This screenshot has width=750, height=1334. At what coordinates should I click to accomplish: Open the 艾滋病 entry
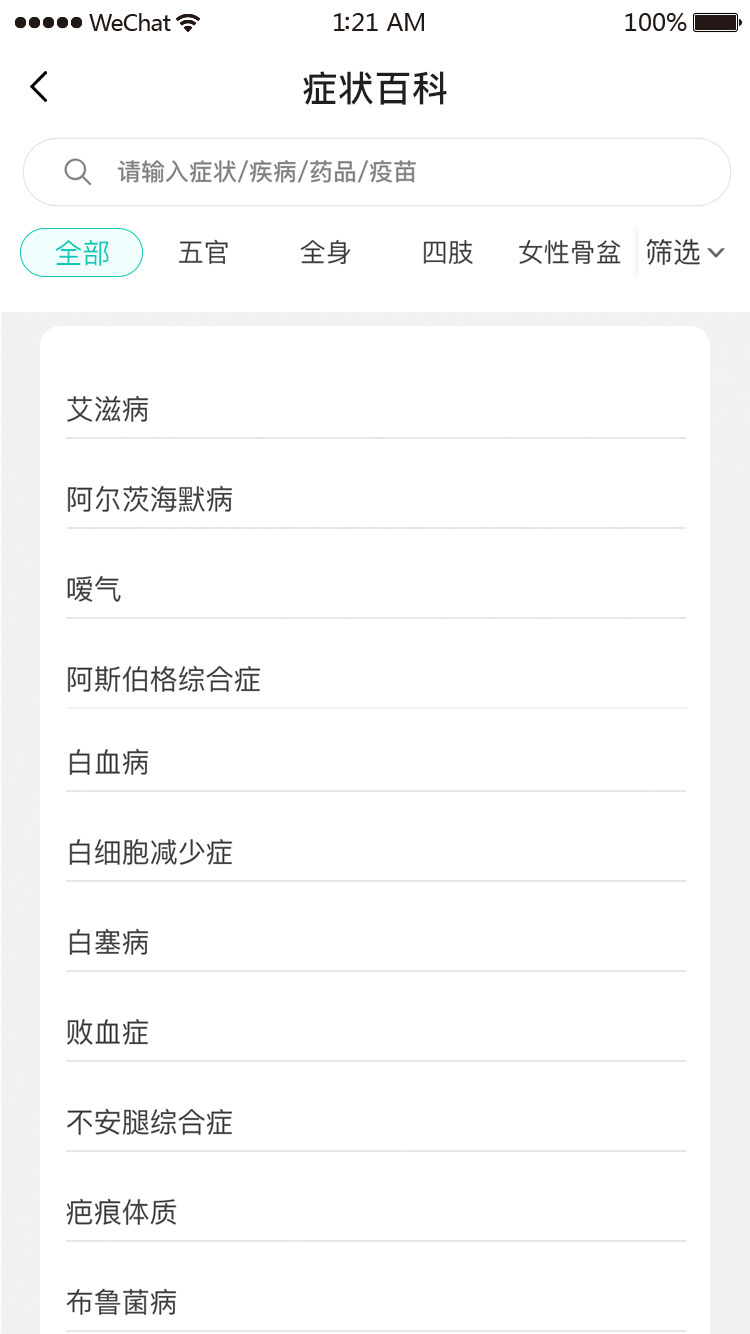click(x=108, y=409)
